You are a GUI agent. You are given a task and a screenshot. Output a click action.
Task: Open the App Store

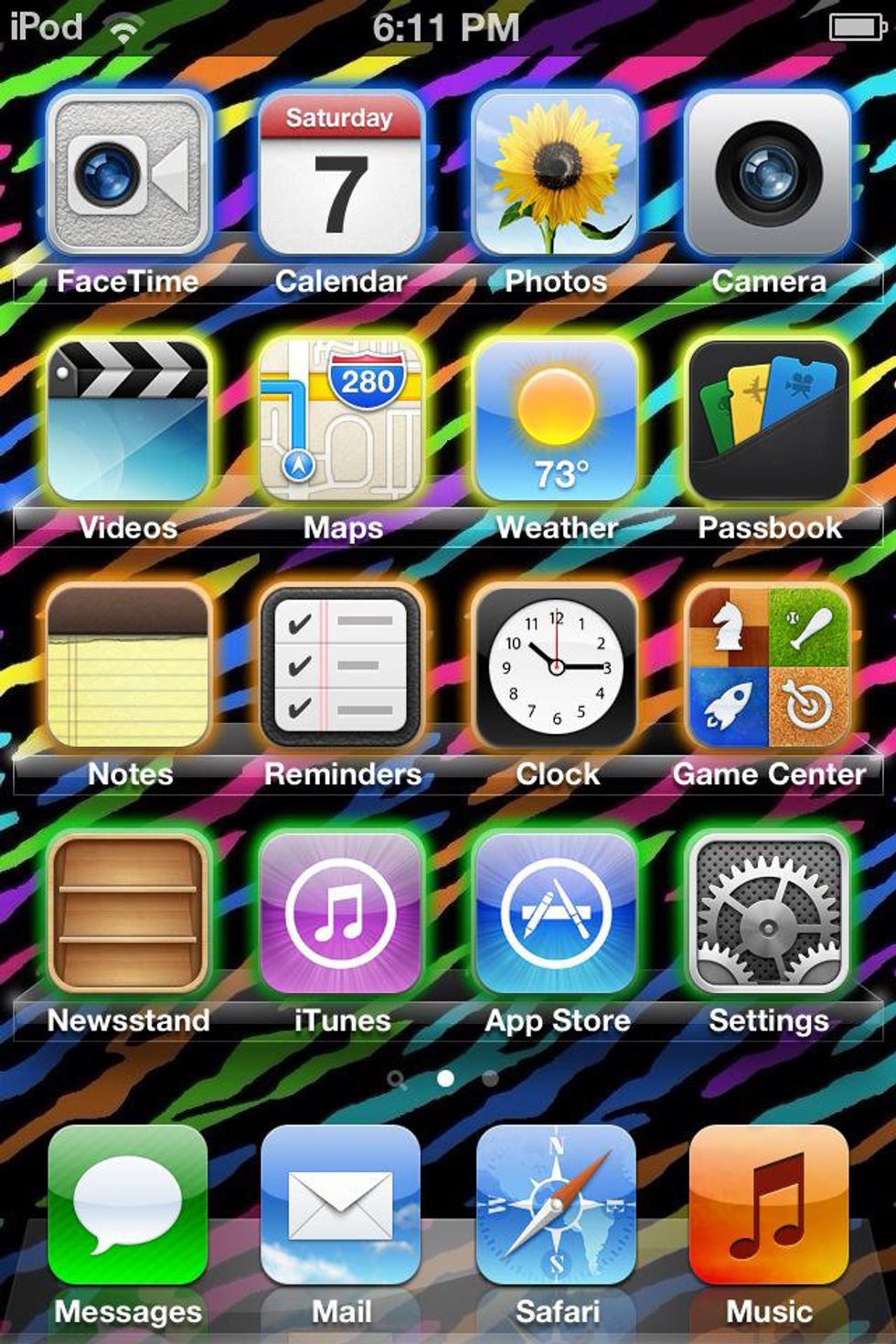pos(555,914)
